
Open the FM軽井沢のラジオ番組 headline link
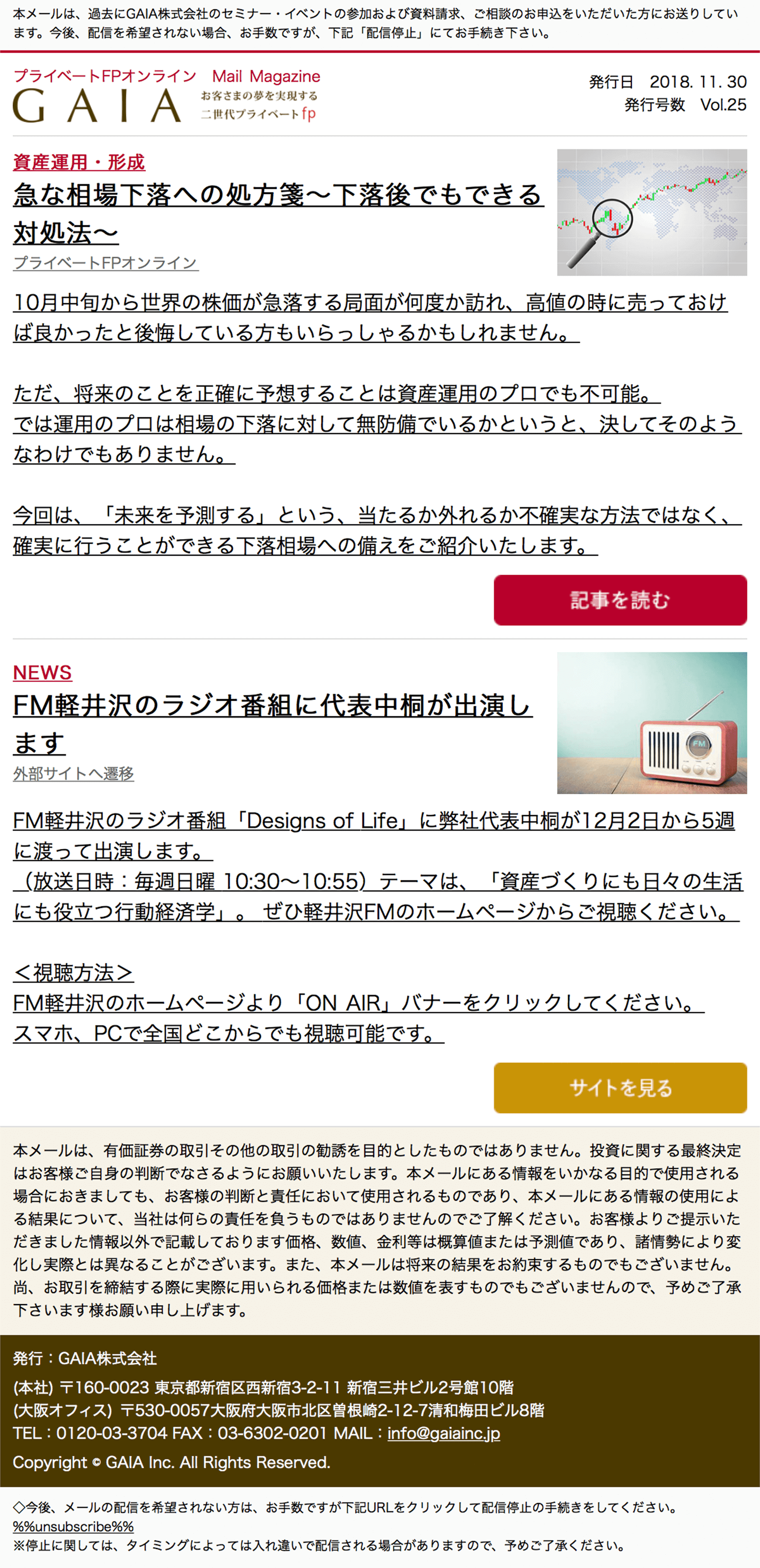coord(272,706)
